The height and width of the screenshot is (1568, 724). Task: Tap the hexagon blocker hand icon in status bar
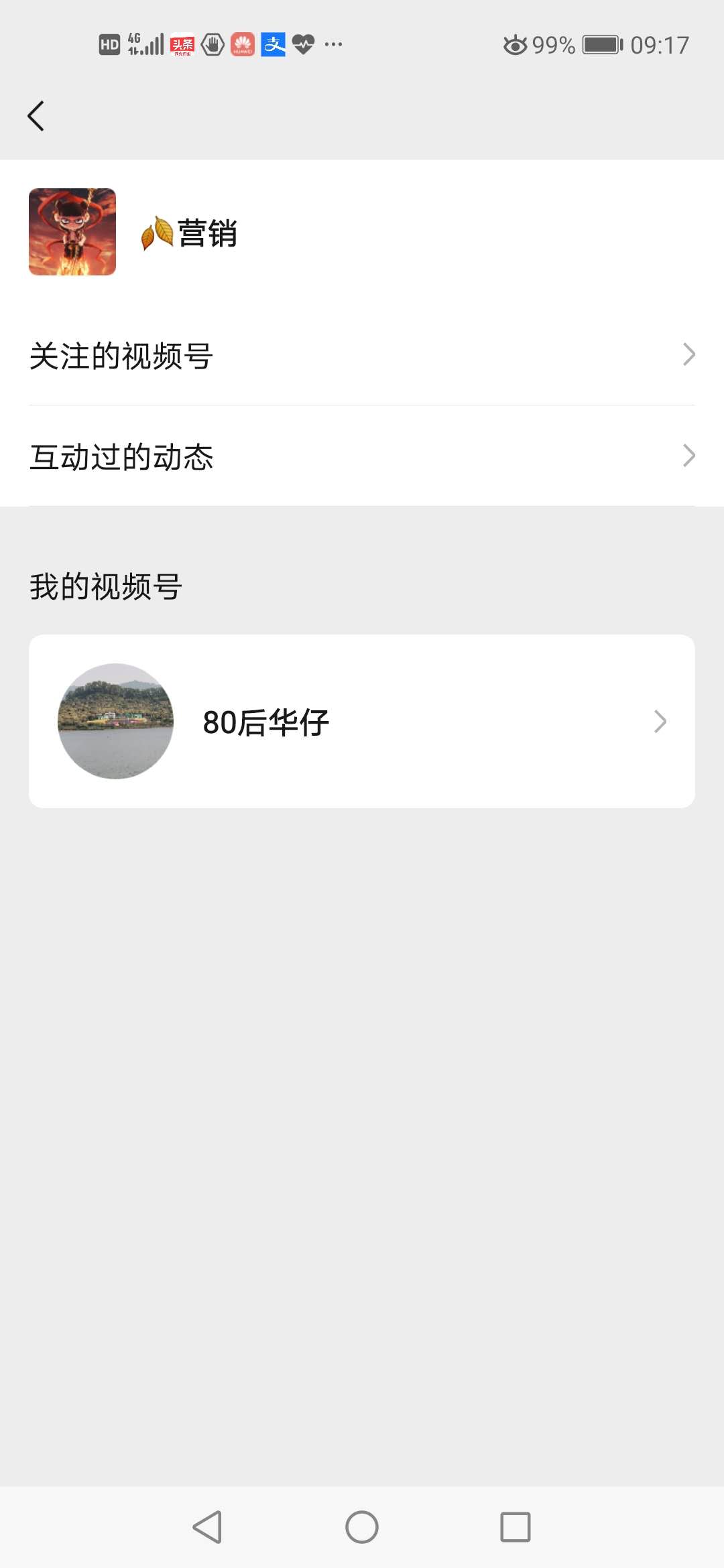(x=210, y=43)
